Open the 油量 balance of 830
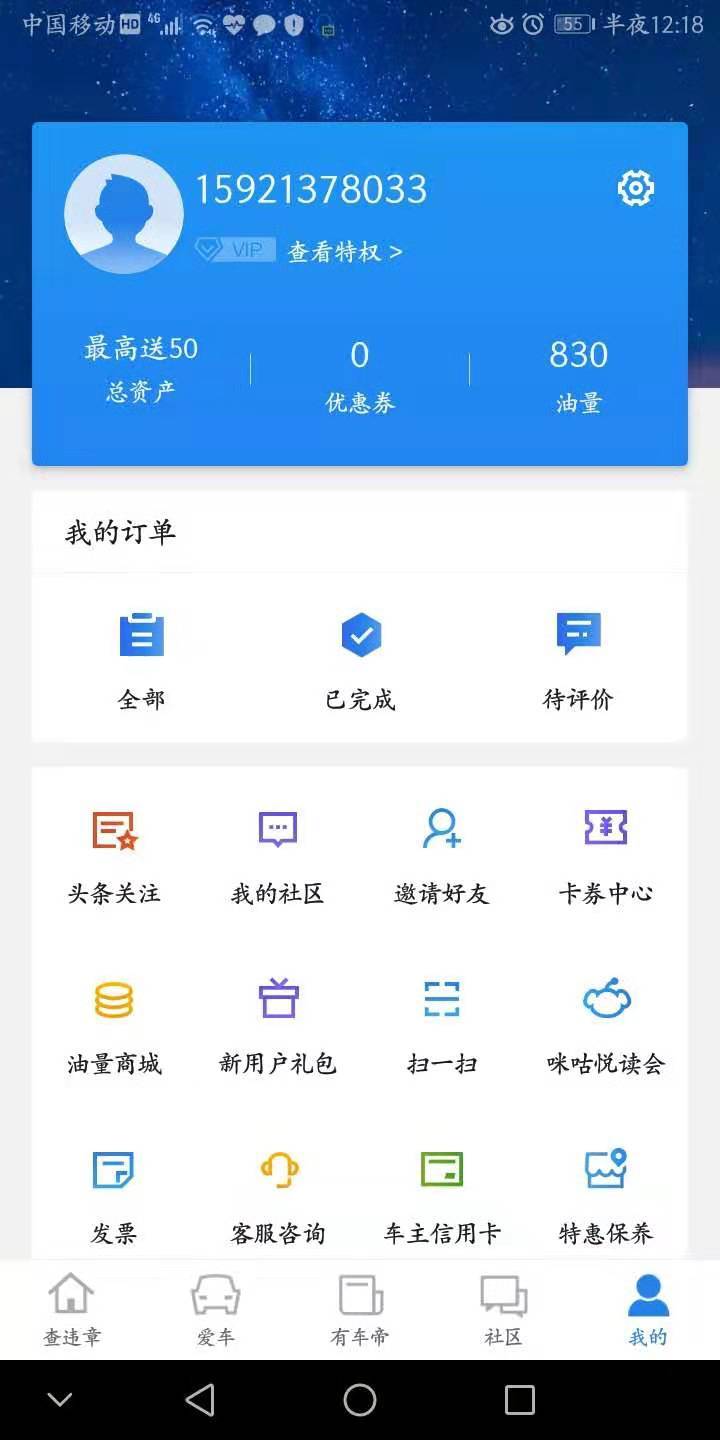 [578, 376]
